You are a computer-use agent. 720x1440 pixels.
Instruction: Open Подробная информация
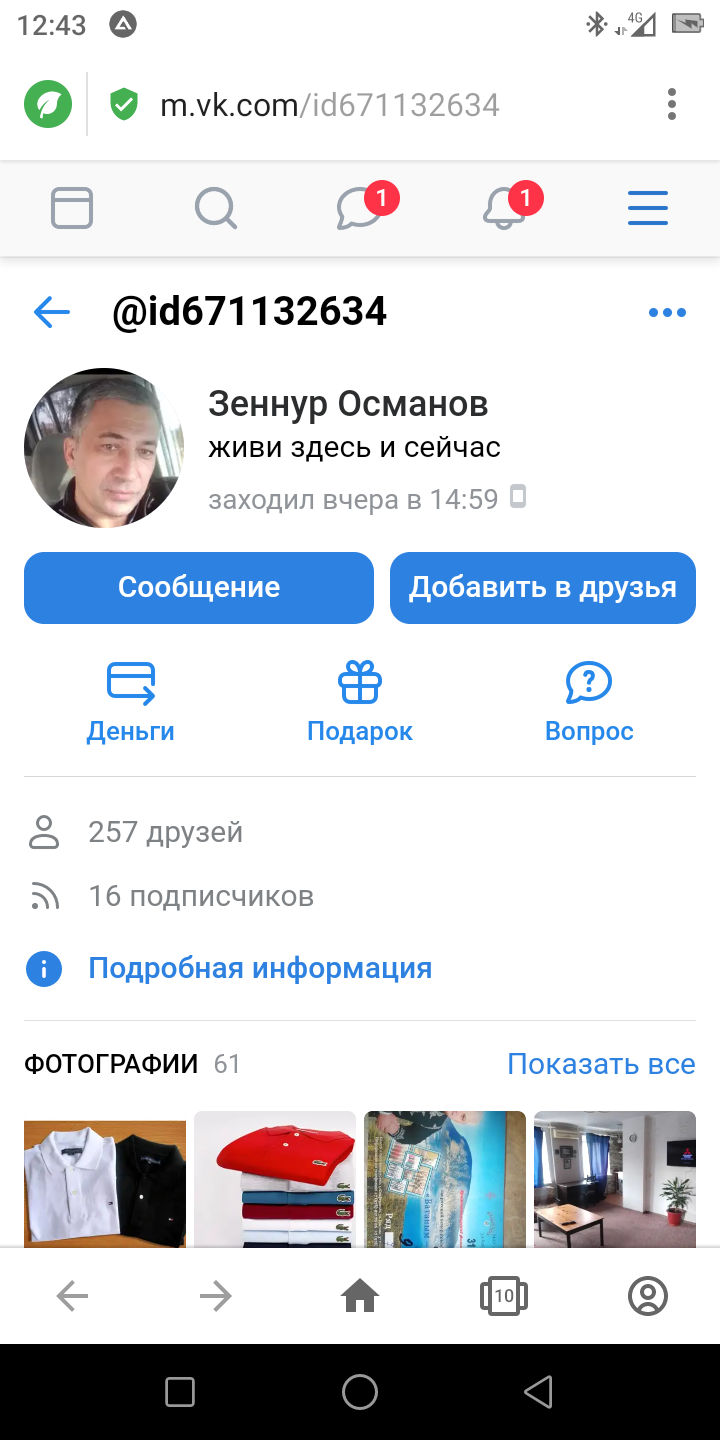pos(260,968)
